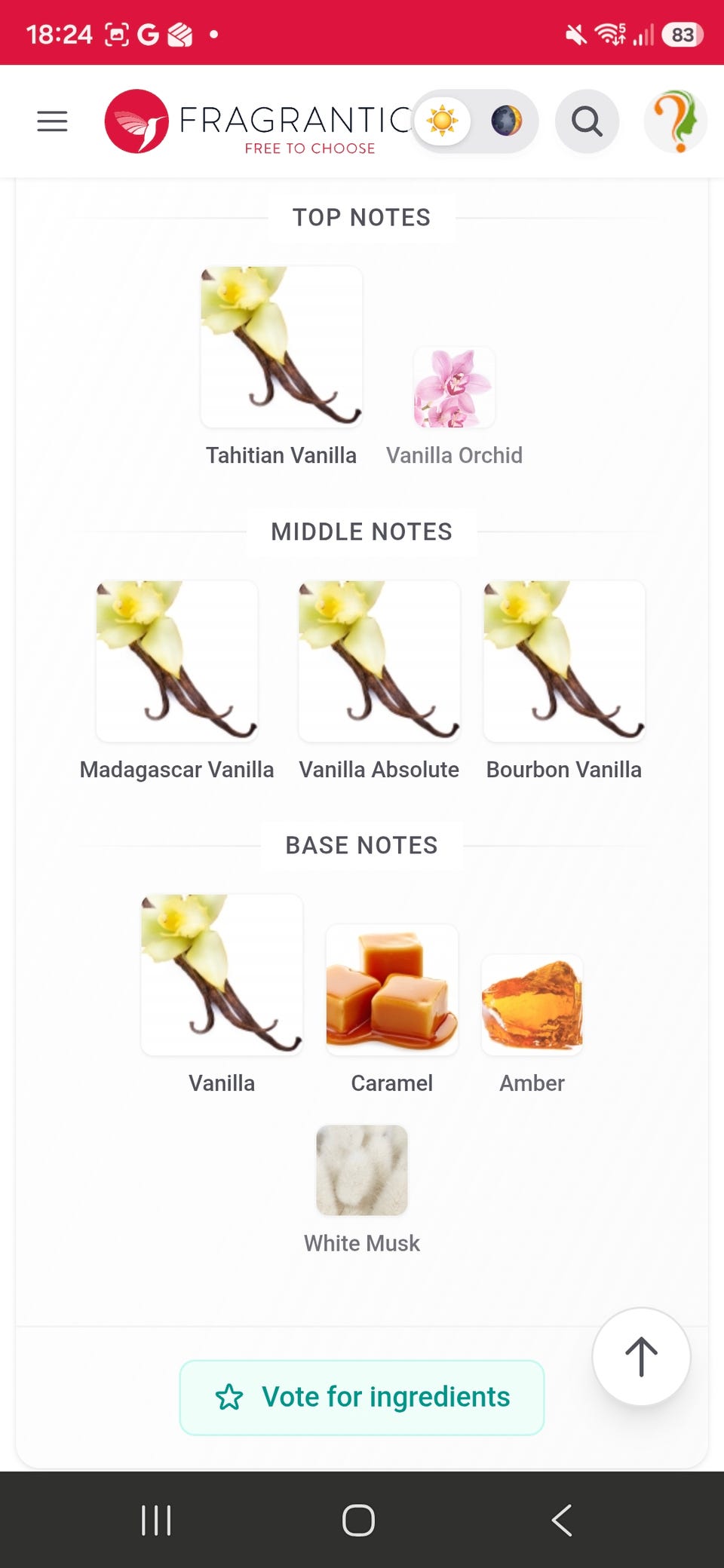Go back using system navigation
724x1568 pixels.
coord(562,1520)
